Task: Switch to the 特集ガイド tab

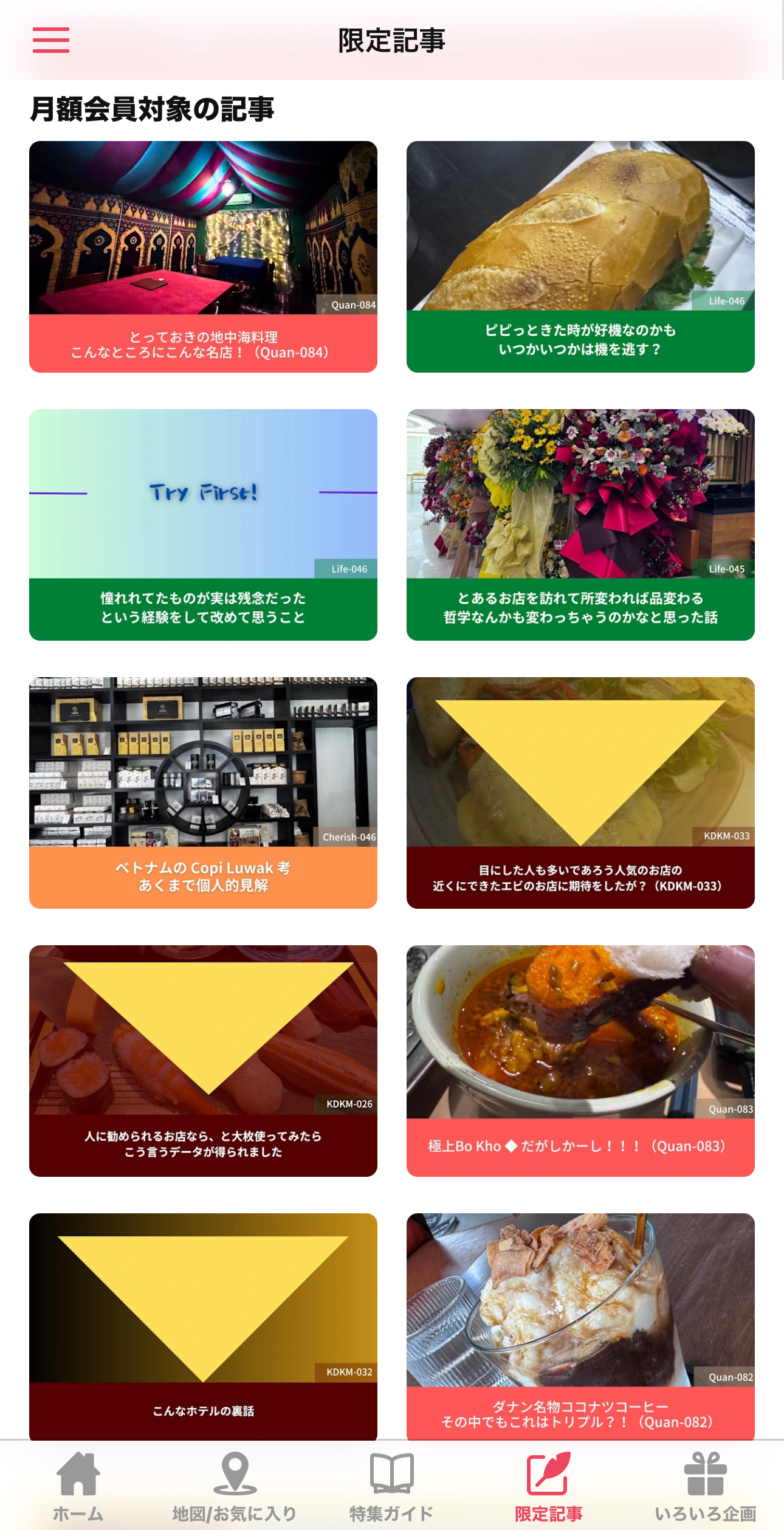Action: [391, 1486]
